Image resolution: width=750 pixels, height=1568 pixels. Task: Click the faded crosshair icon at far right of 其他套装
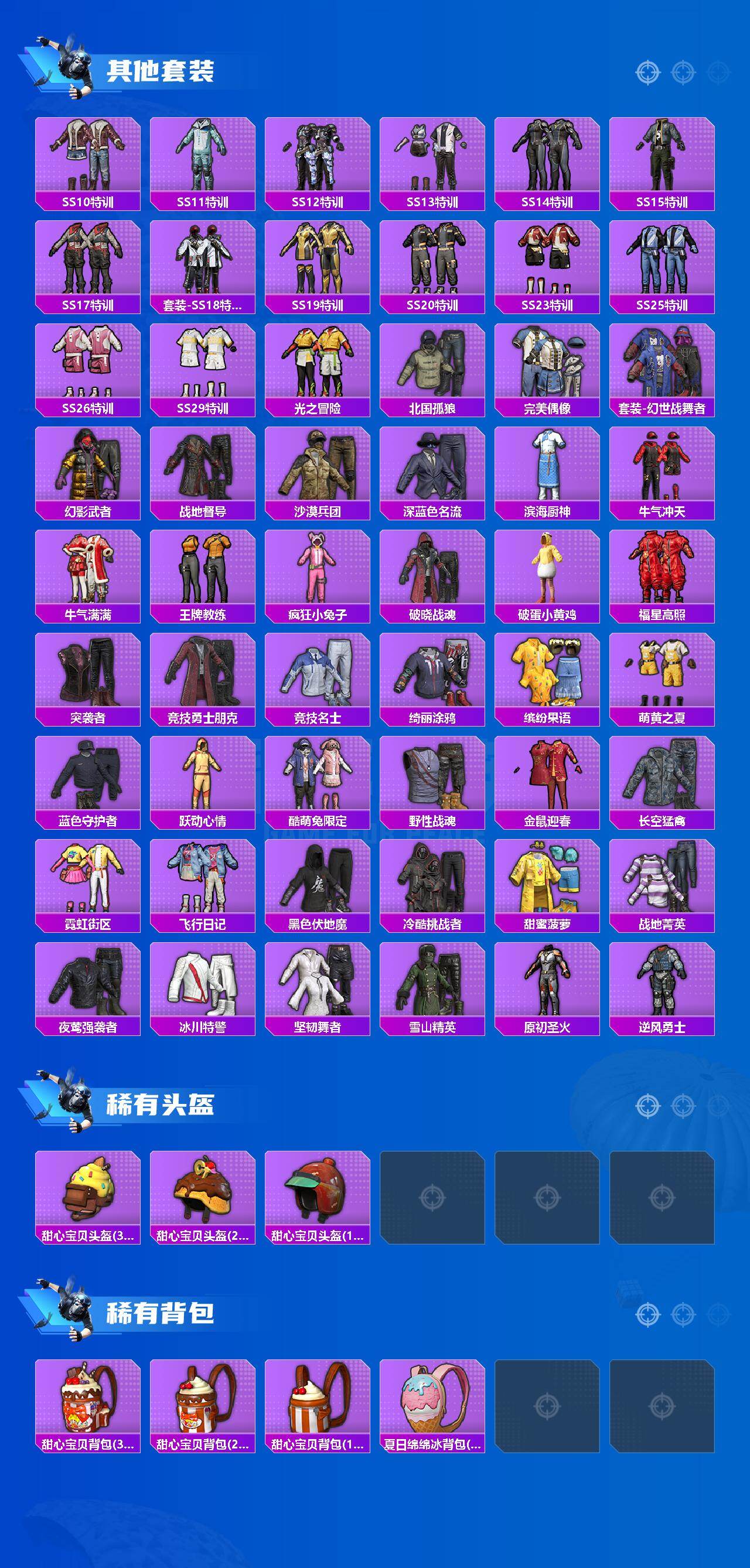(x=716, y=71)
